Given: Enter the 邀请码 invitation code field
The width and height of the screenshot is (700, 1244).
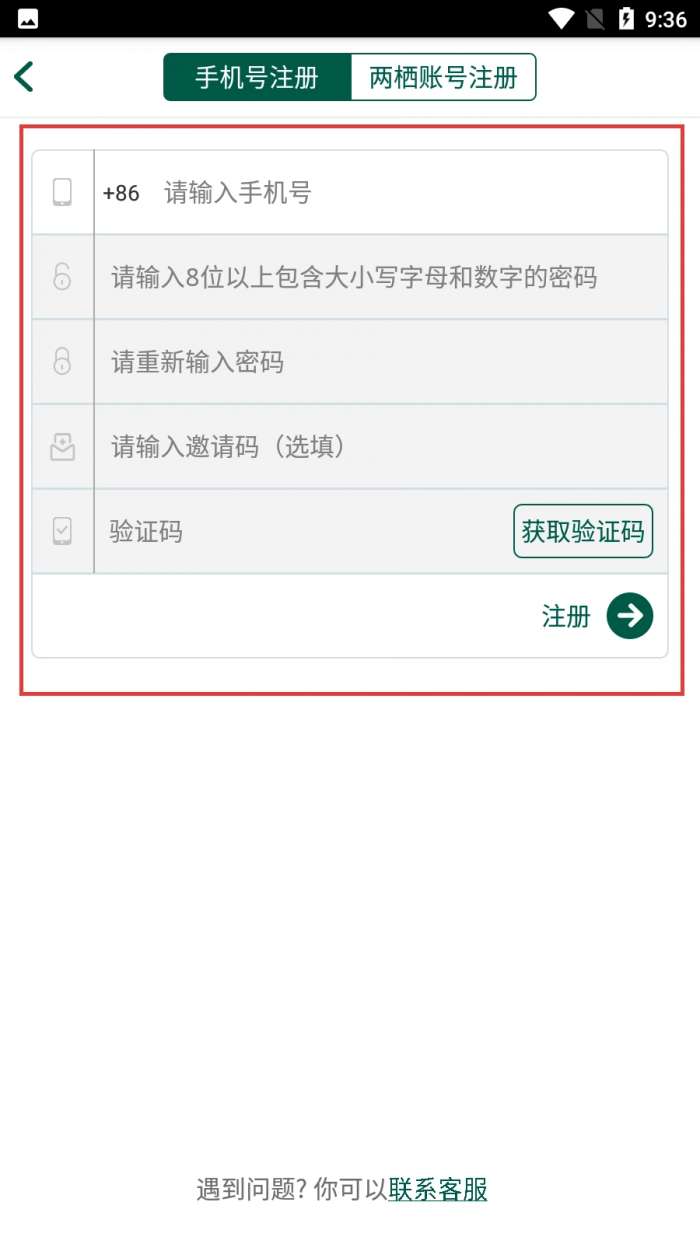Looking at the screenshot, I should coord(380,447).
